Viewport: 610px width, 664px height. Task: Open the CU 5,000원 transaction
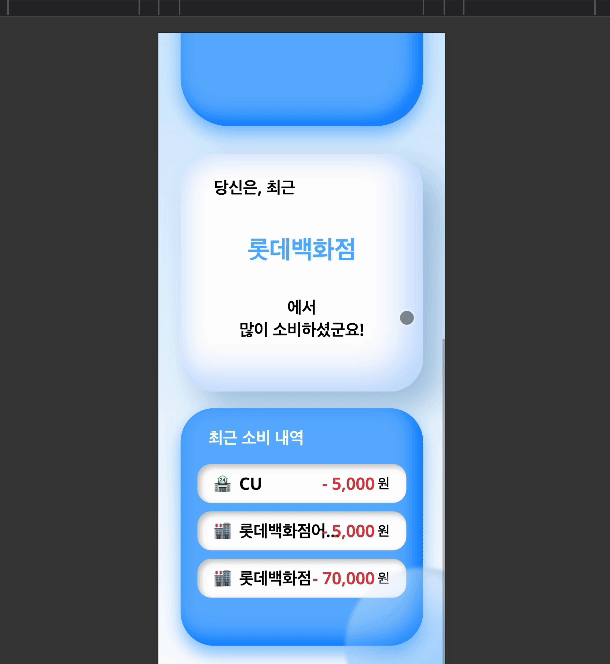(301, 484)
